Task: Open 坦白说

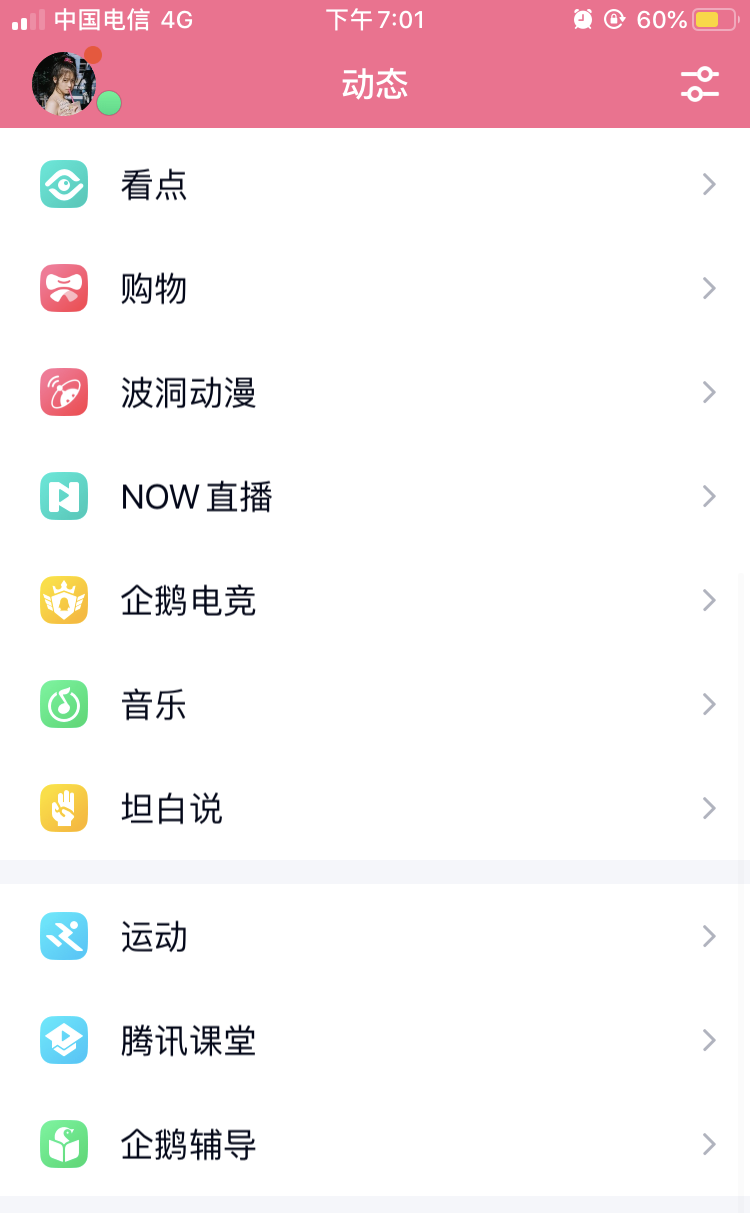Action: (x=375, y=808)
